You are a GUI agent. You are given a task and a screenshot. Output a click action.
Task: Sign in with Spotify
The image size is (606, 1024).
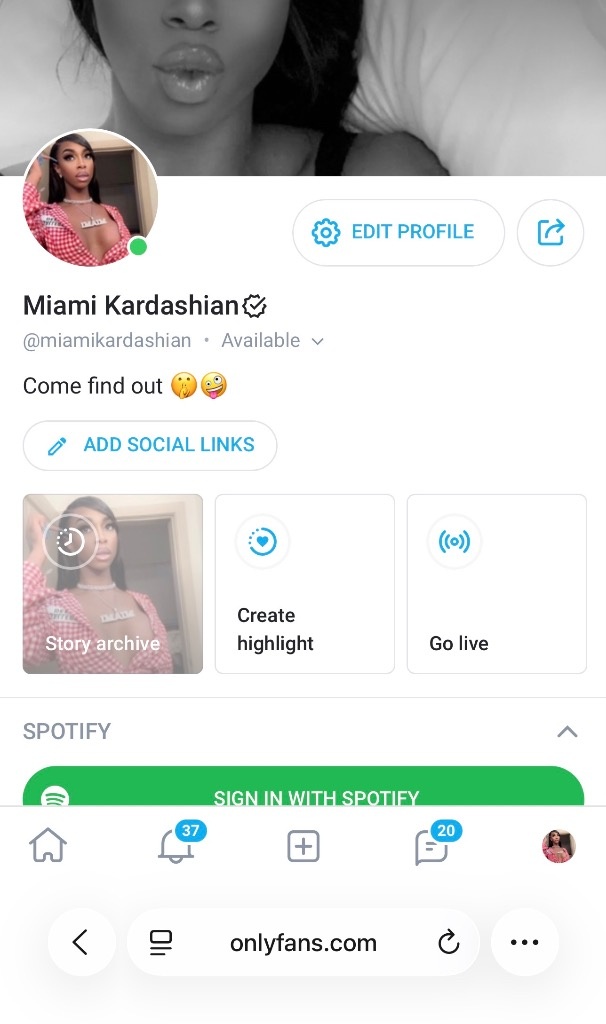303,790
